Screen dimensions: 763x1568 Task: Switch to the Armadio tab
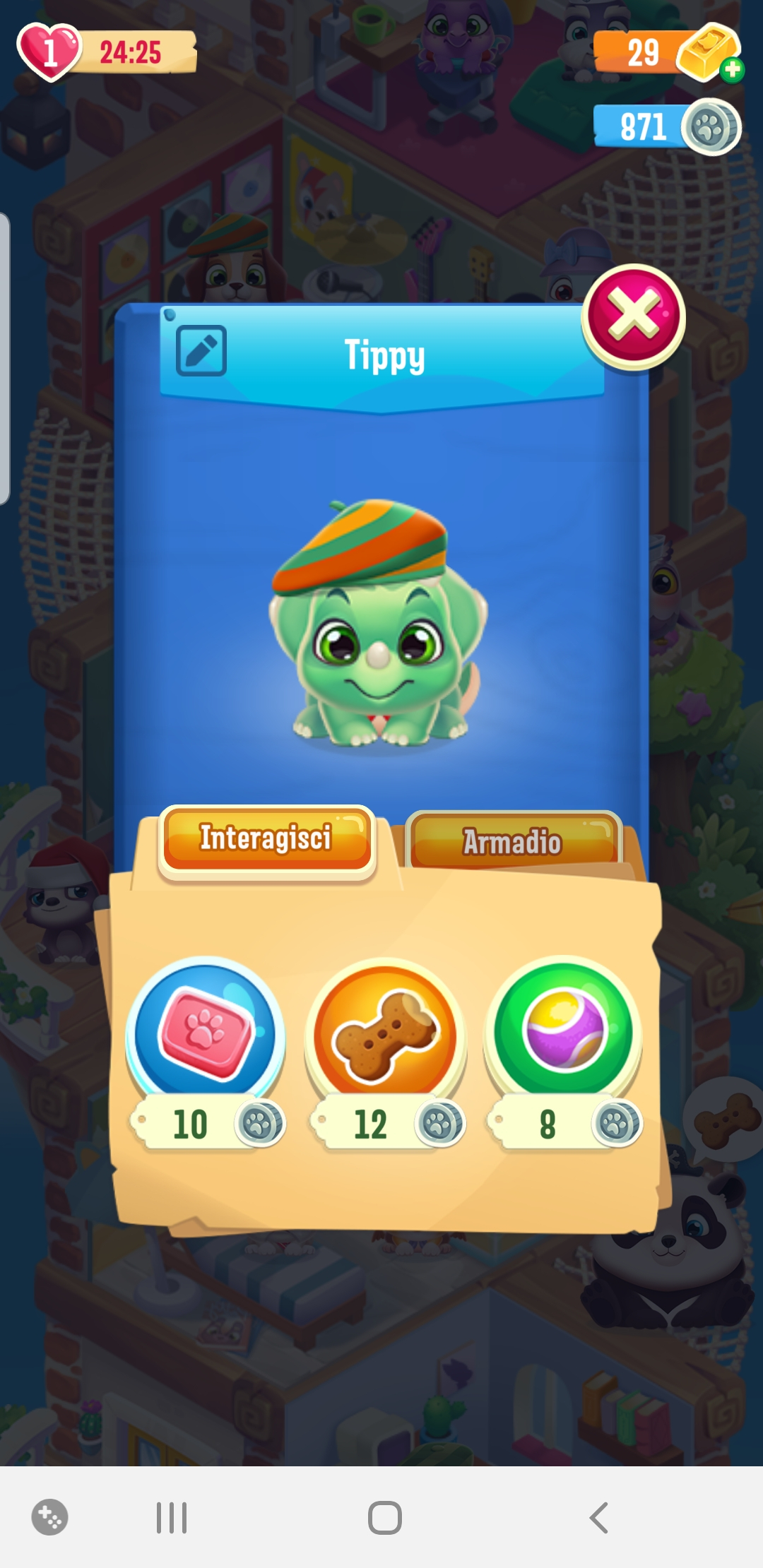tap(513, 842)
